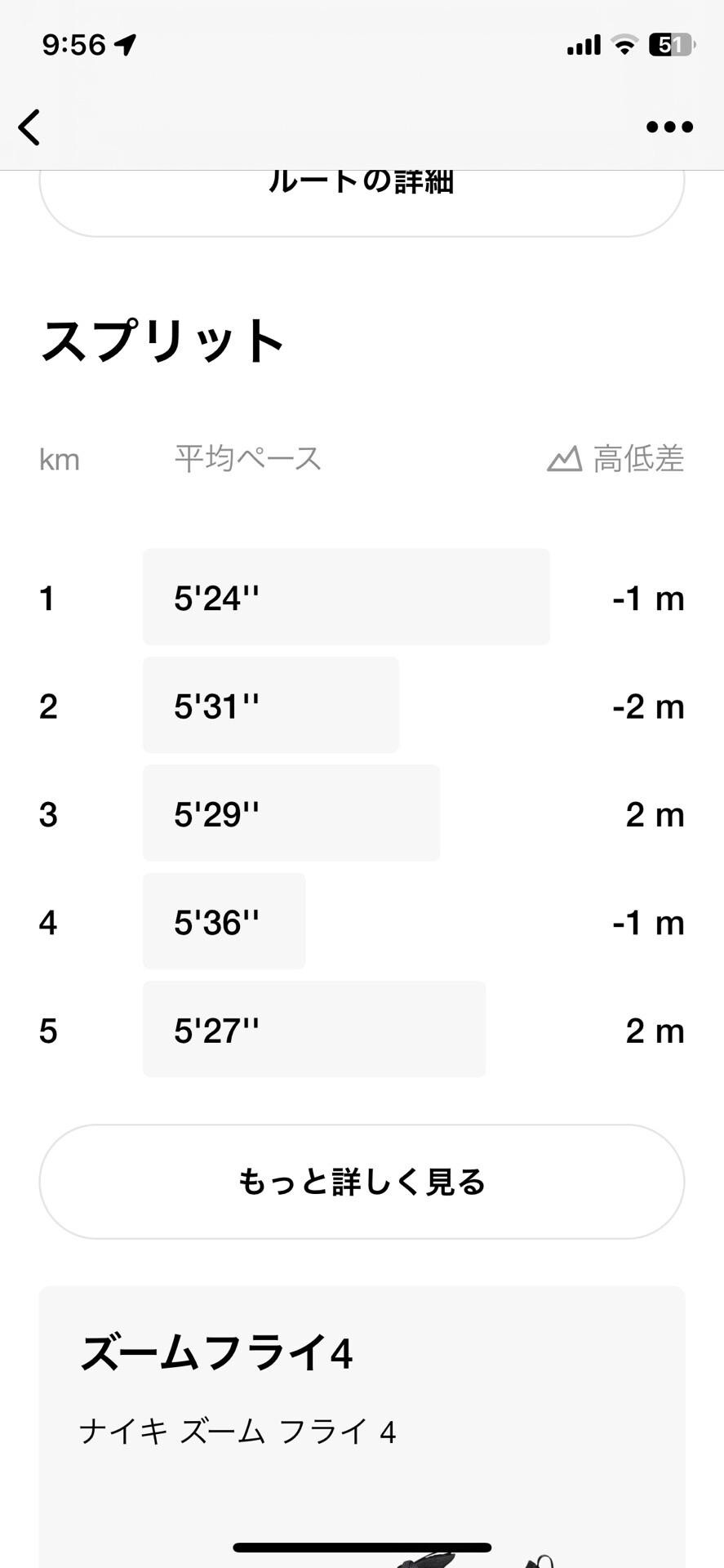The height and width of the screenshot is (1568, 724).
Task: Select the pace bar for kilometer 1
Action: click(345, 596)
